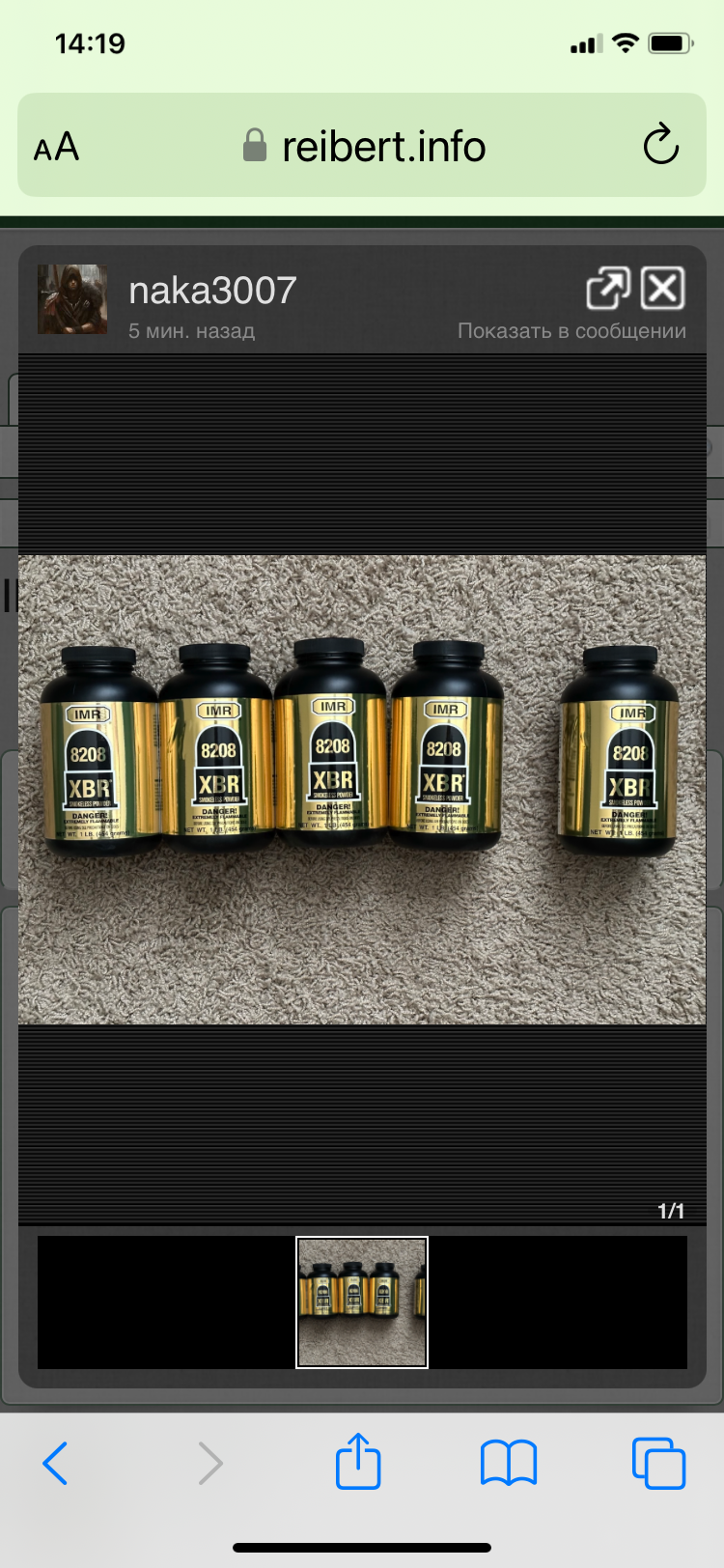Image resolution: width=724 pixels, height=1568 pixels.
Task: Open image in new window
Action: [x=607, y=289]
